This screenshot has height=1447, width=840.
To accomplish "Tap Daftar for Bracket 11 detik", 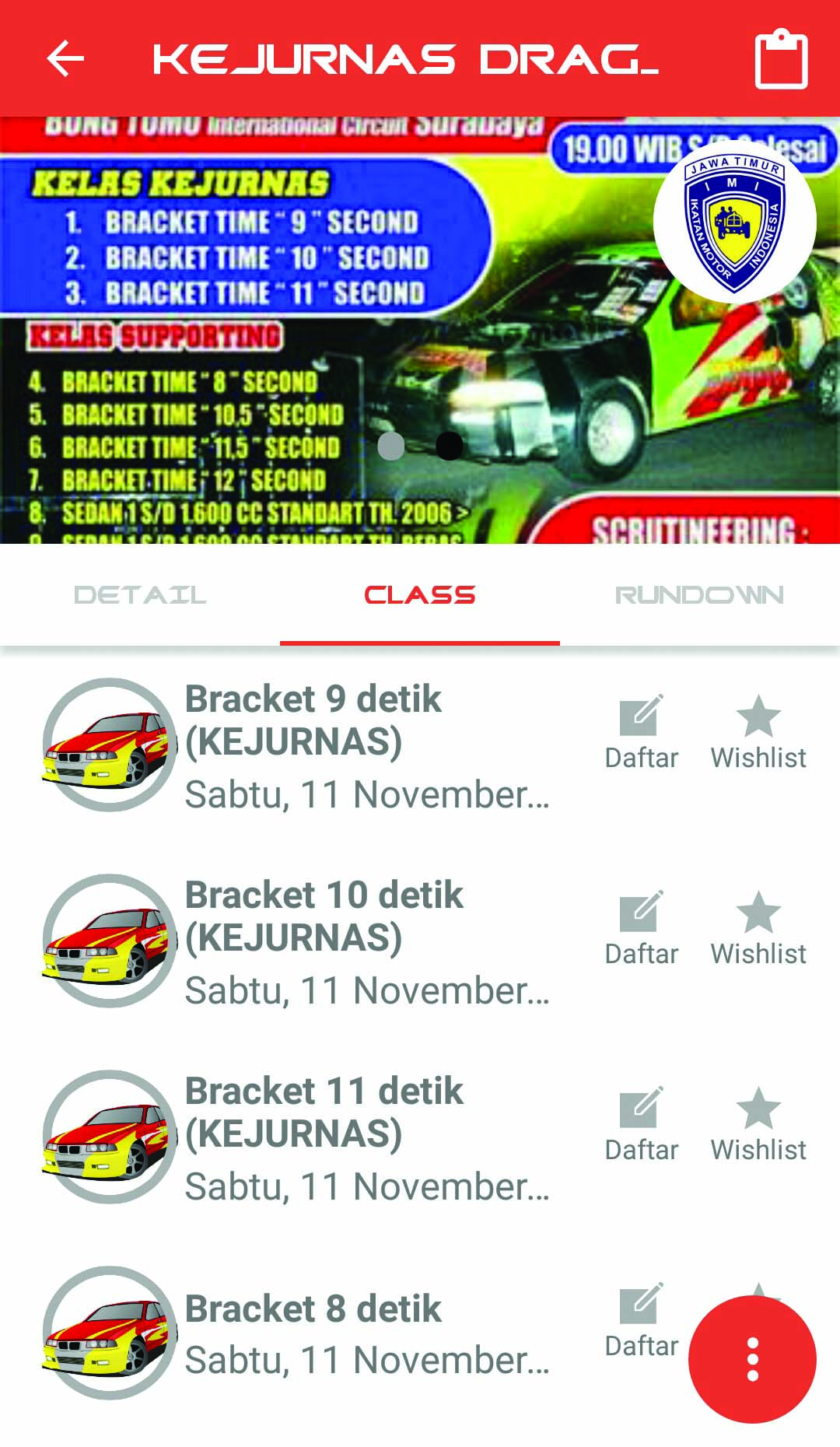I will pos(641,1123).
